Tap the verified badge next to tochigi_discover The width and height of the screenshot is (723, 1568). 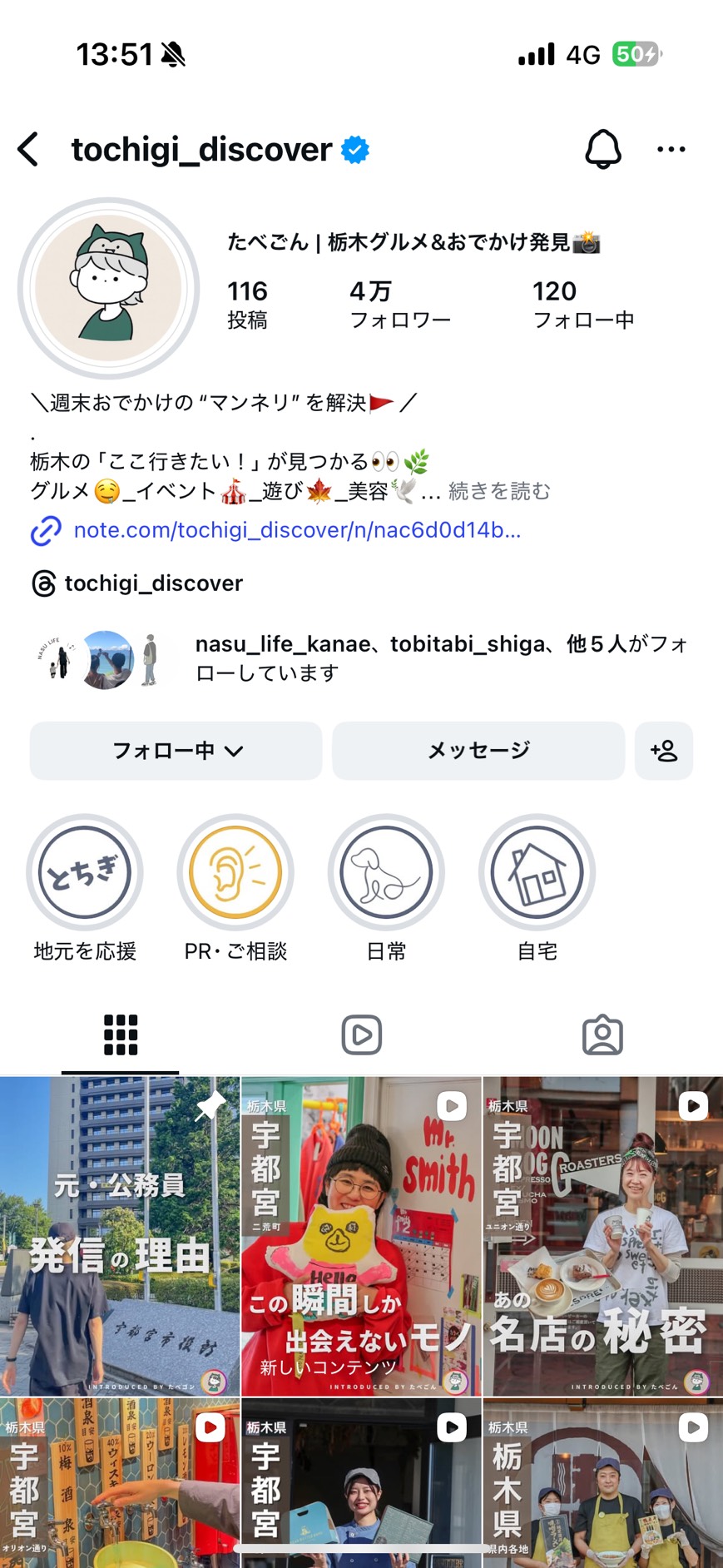tap(354, 148)
